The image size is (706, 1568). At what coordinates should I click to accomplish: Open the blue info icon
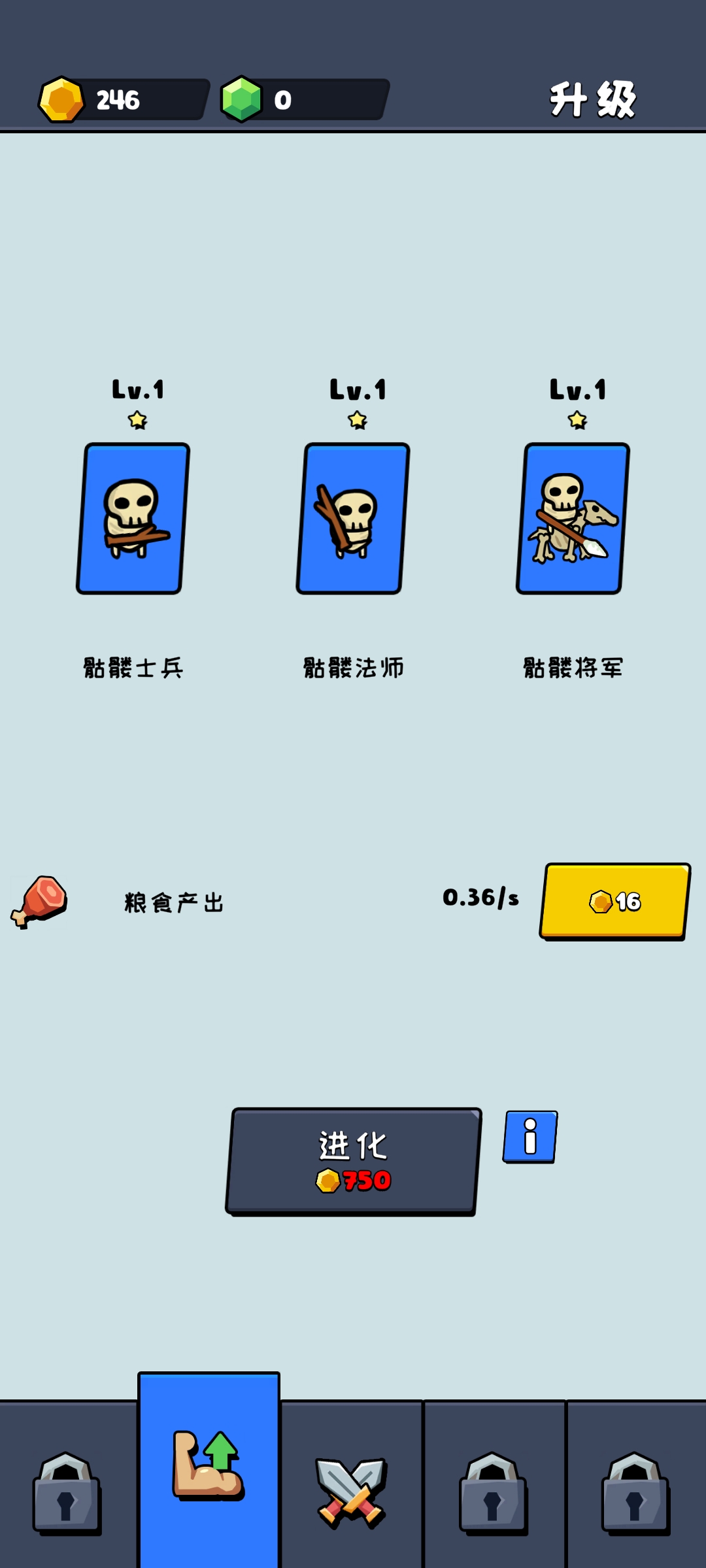(530, 1136)
